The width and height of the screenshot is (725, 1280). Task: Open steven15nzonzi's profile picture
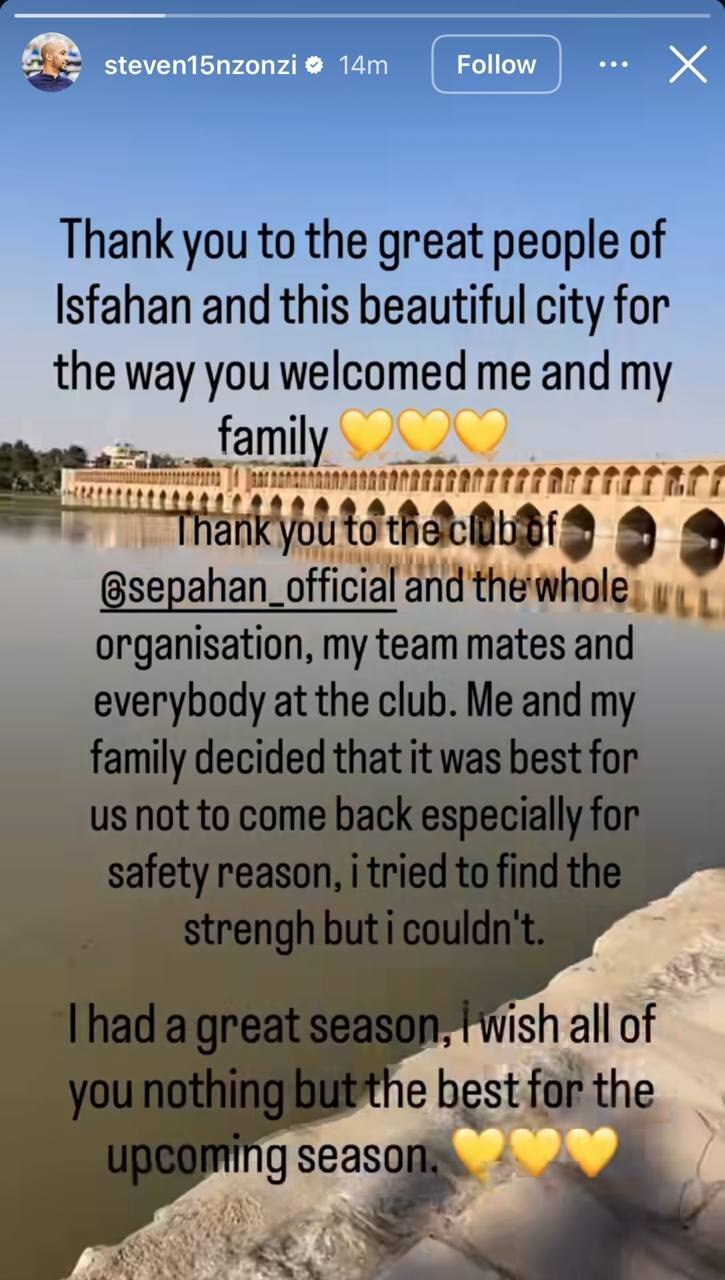pyautogui.click(x=52, y=64)
